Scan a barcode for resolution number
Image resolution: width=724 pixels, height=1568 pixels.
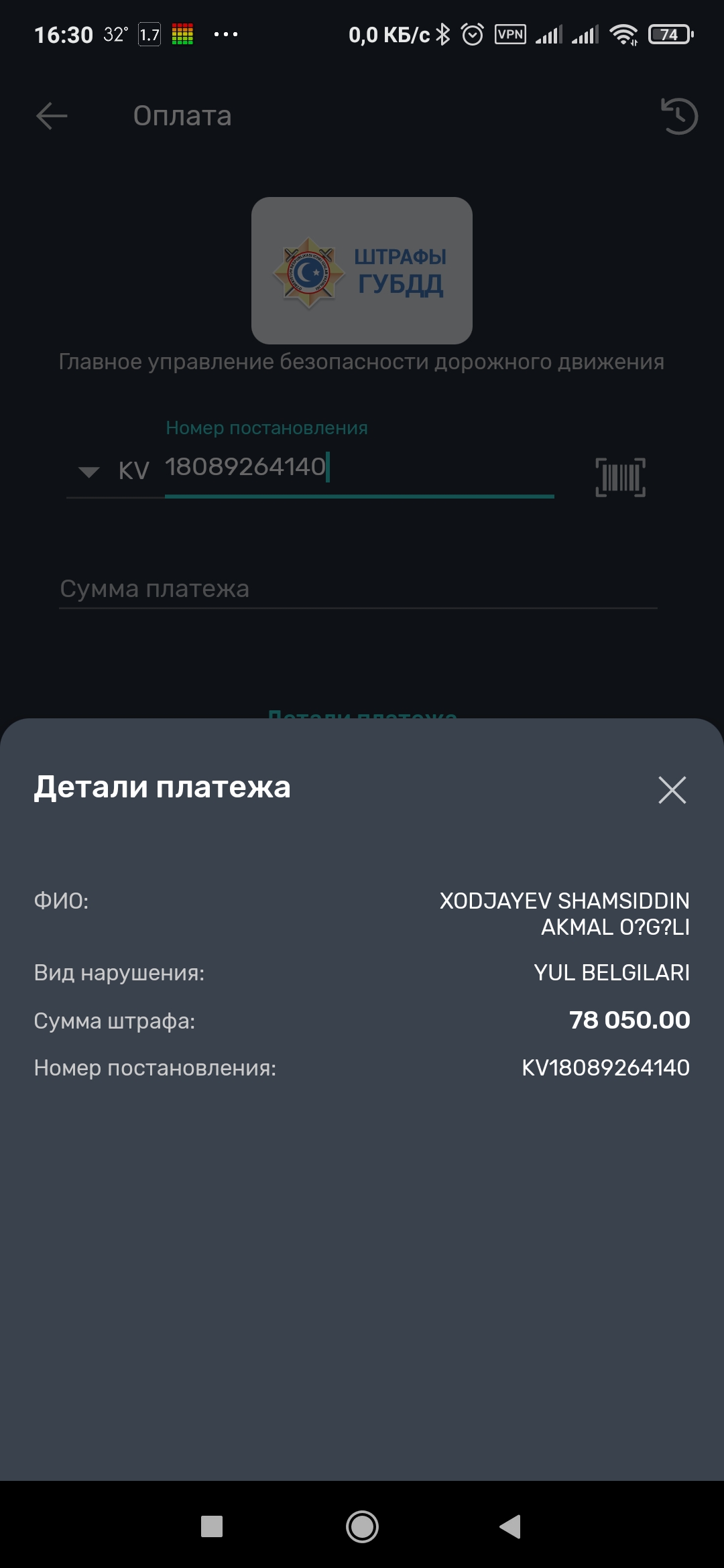coord(620,477)
